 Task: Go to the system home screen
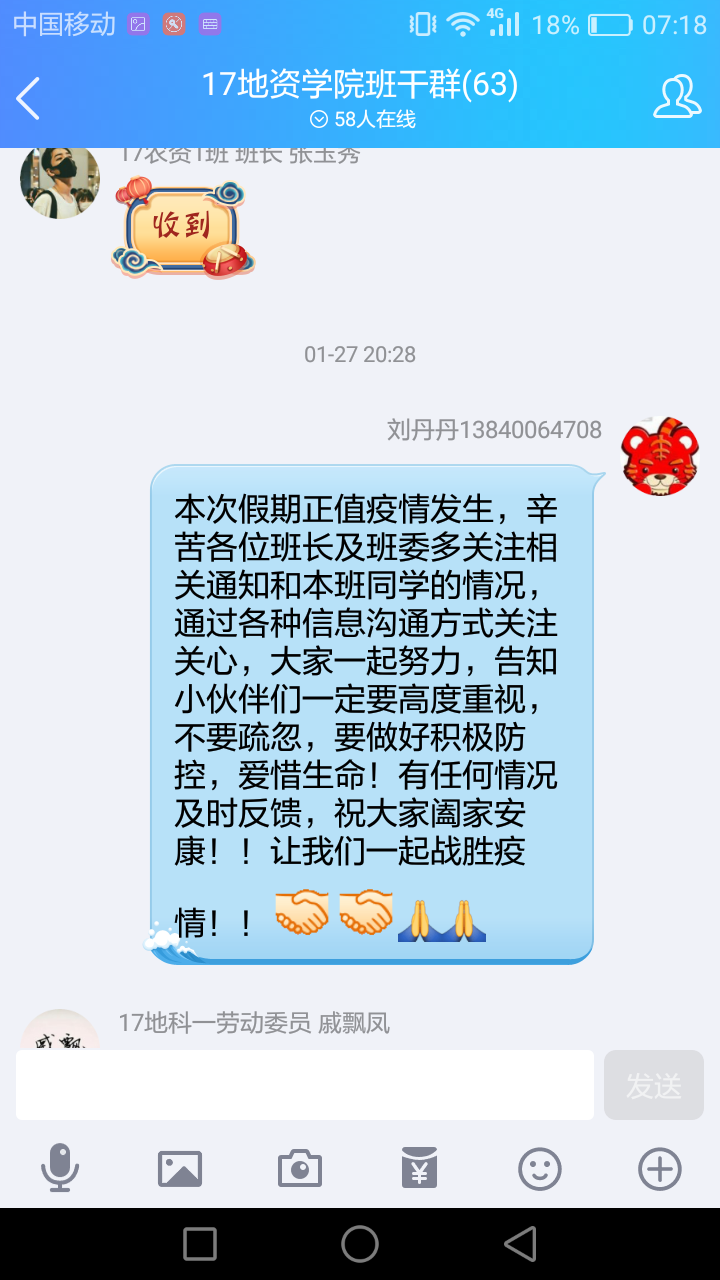(360, 1244)
